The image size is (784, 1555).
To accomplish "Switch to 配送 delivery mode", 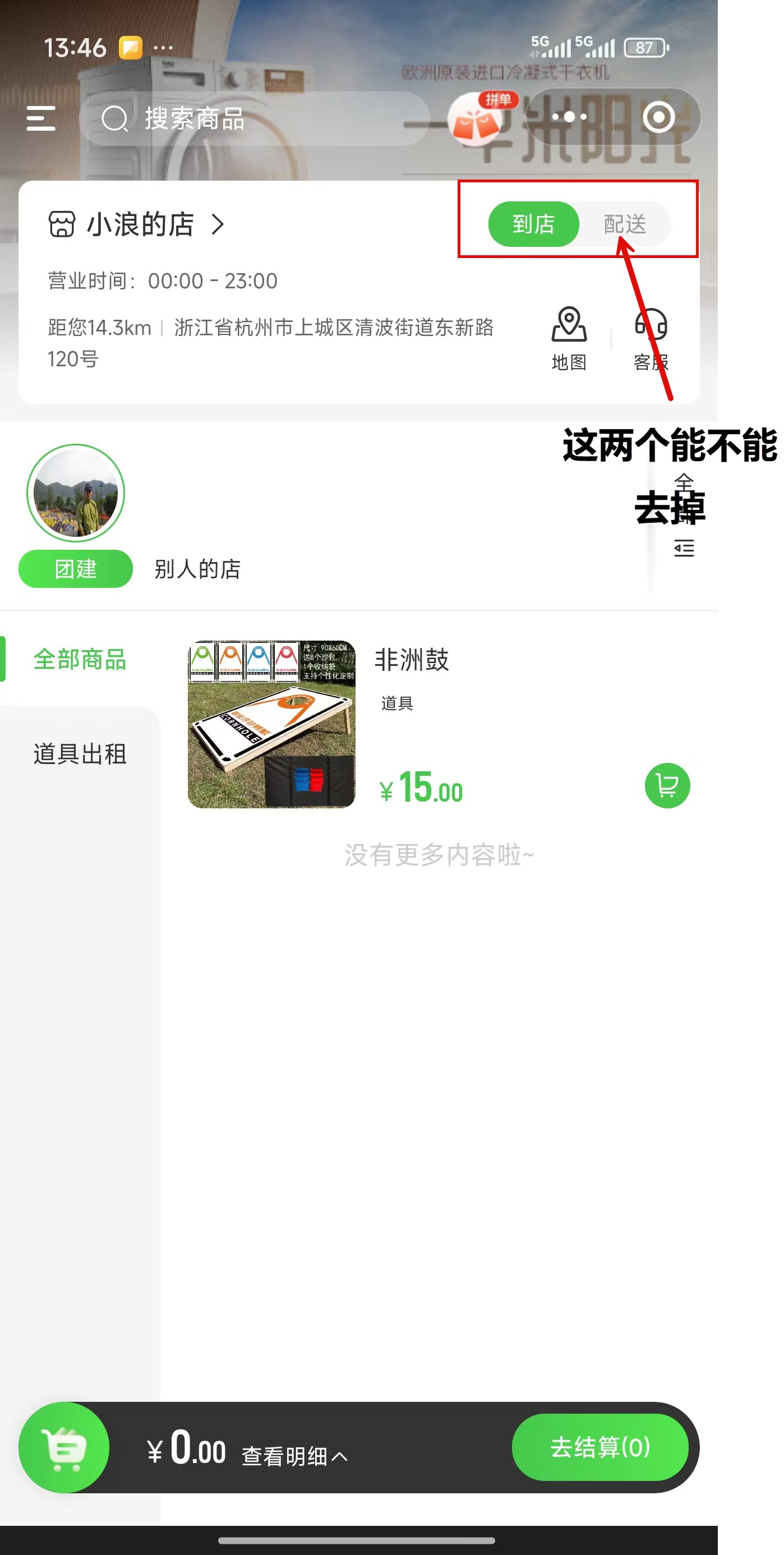I will 625,224.
